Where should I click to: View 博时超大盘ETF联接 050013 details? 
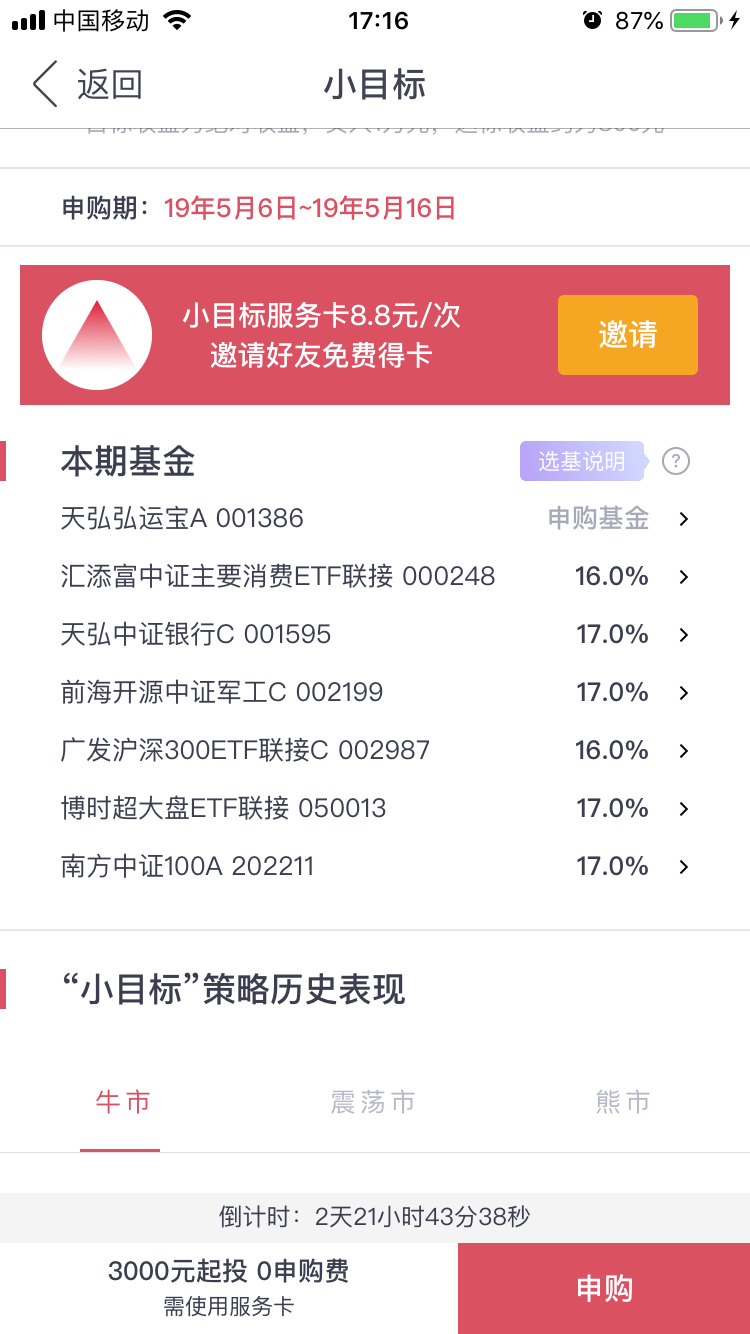375,808
